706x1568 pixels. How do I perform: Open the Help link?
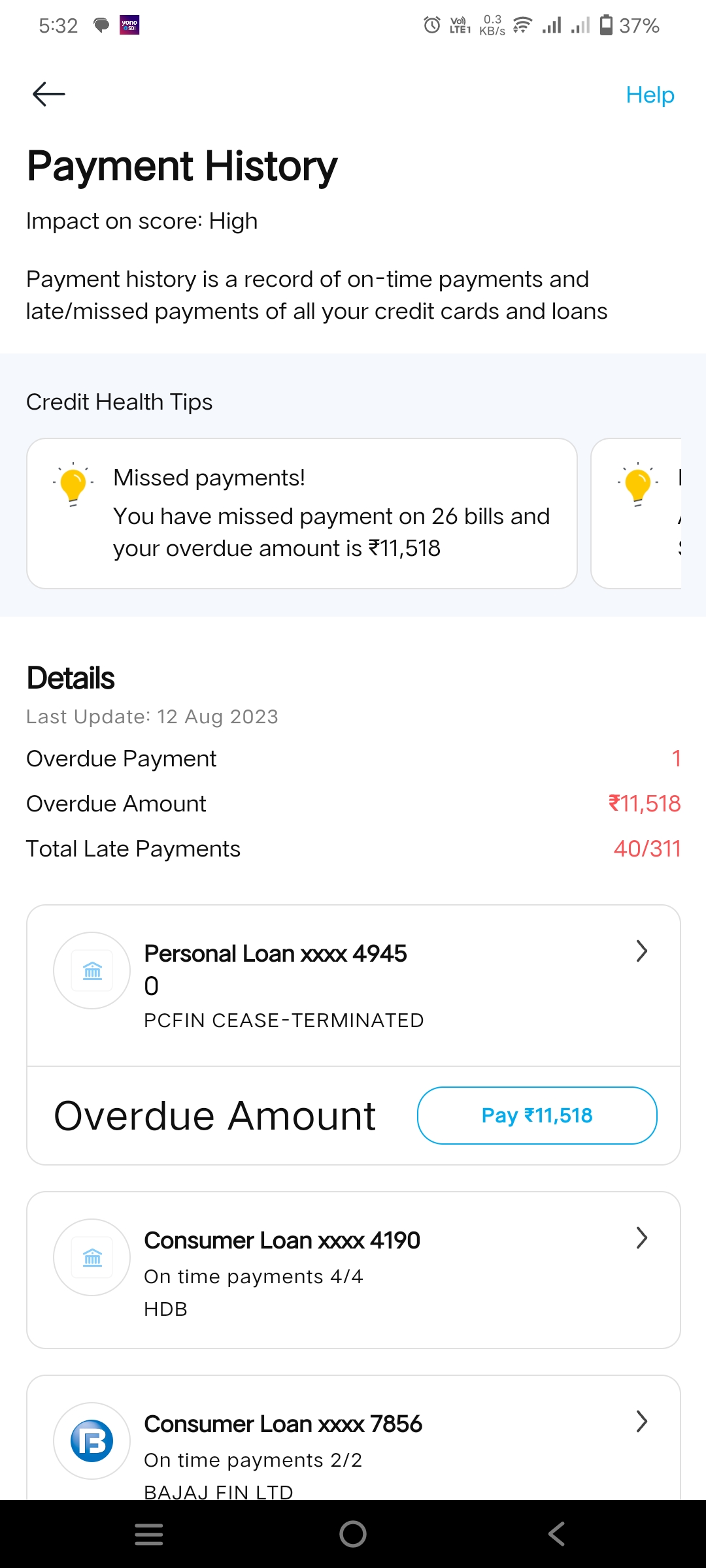pyautogui.click(x=649, y=95)
